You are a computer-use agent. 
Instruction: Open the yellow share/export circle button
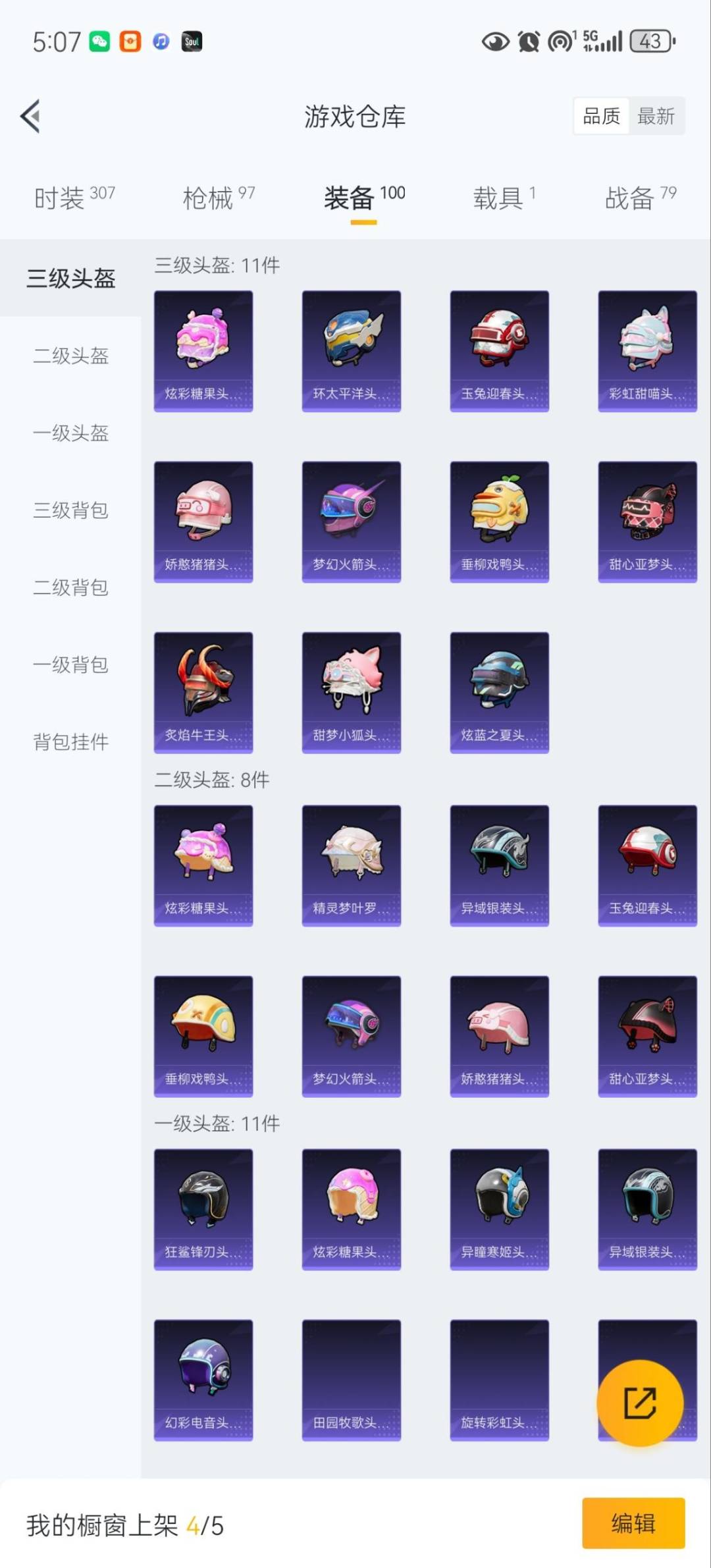tap(639, 1403)
